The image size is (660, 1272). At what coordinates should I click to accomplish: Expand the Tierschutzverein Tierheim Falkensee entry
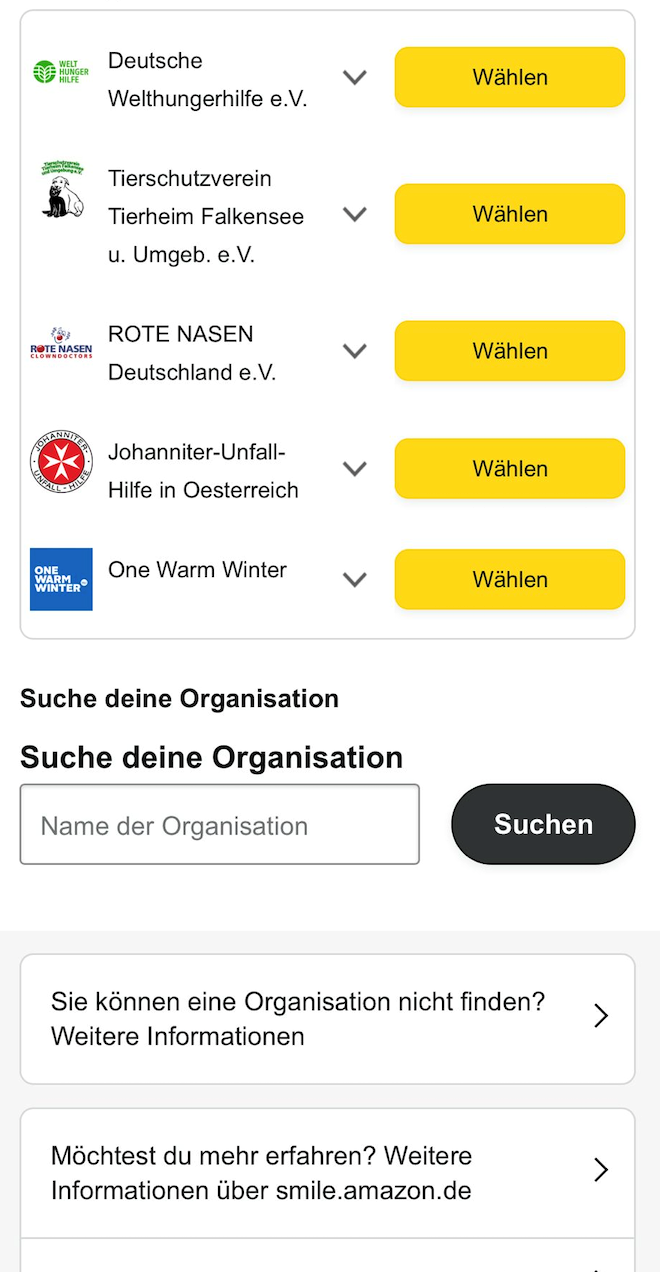355,215
